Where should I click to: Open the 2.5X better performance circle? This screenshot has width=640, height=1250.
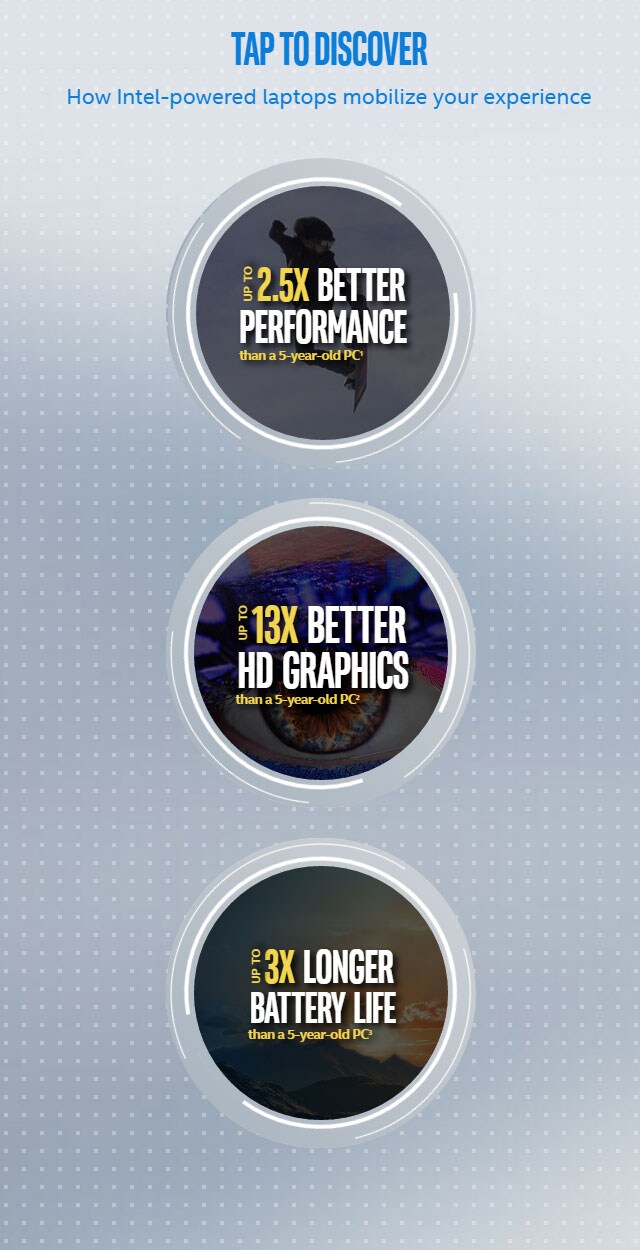point(321,313)
